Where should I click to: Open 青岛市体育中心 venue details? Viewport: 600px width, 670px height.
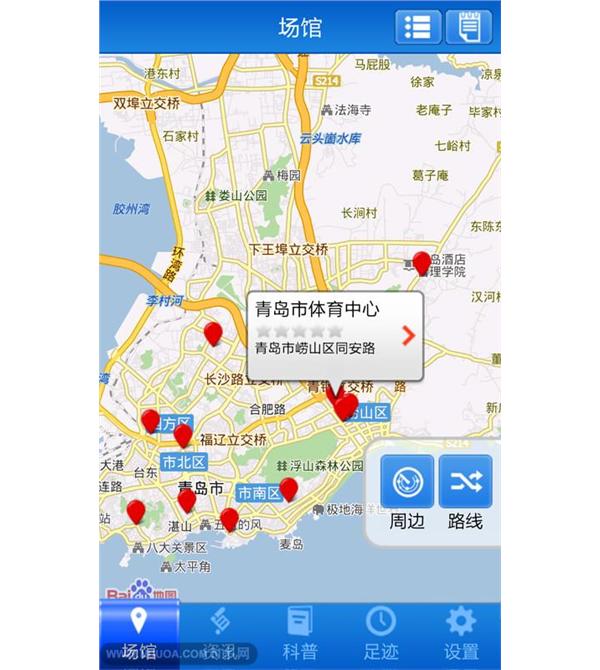408,336
